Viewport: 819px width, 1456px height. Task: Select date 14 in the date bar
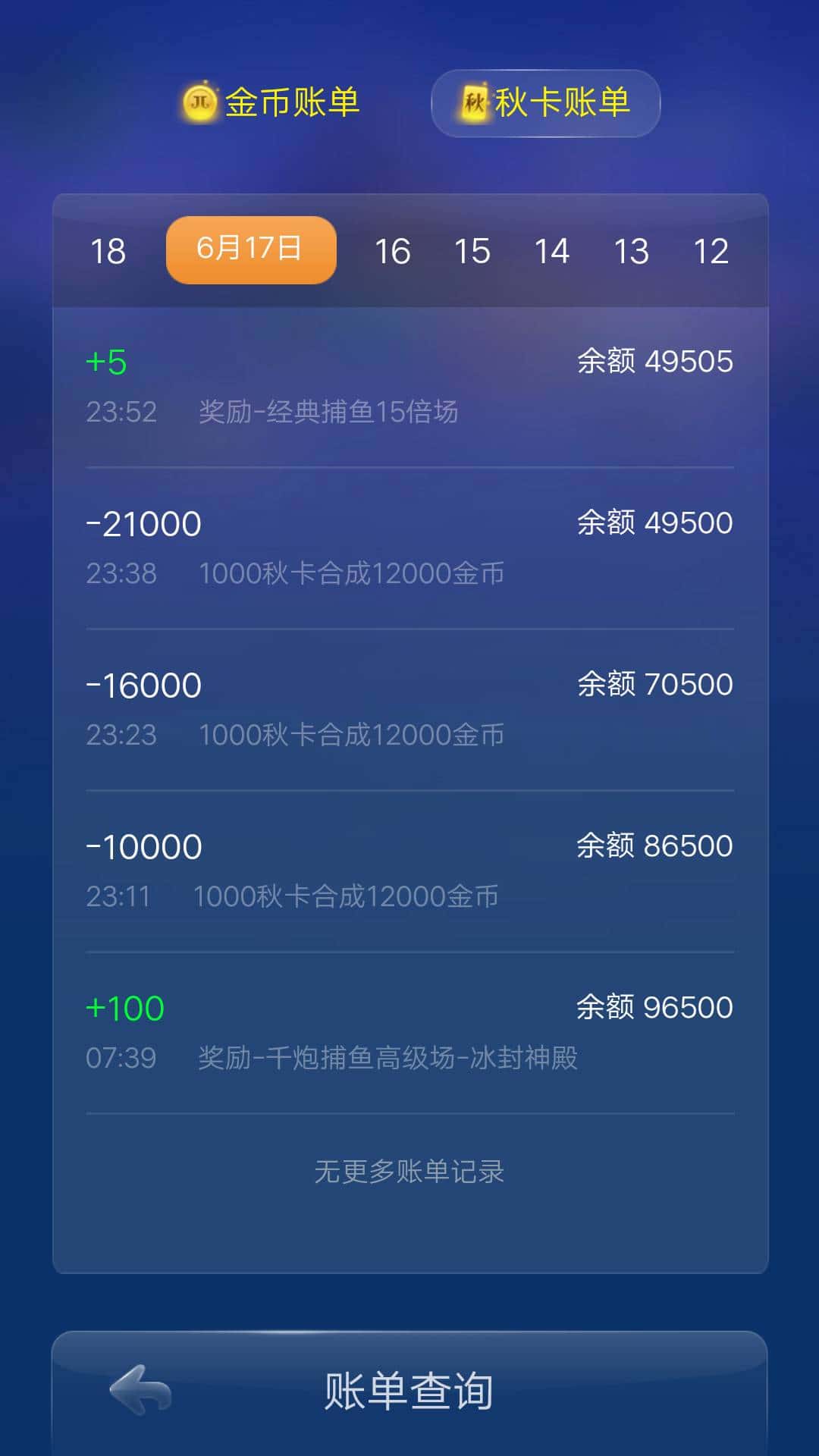(x=553, y=250)
